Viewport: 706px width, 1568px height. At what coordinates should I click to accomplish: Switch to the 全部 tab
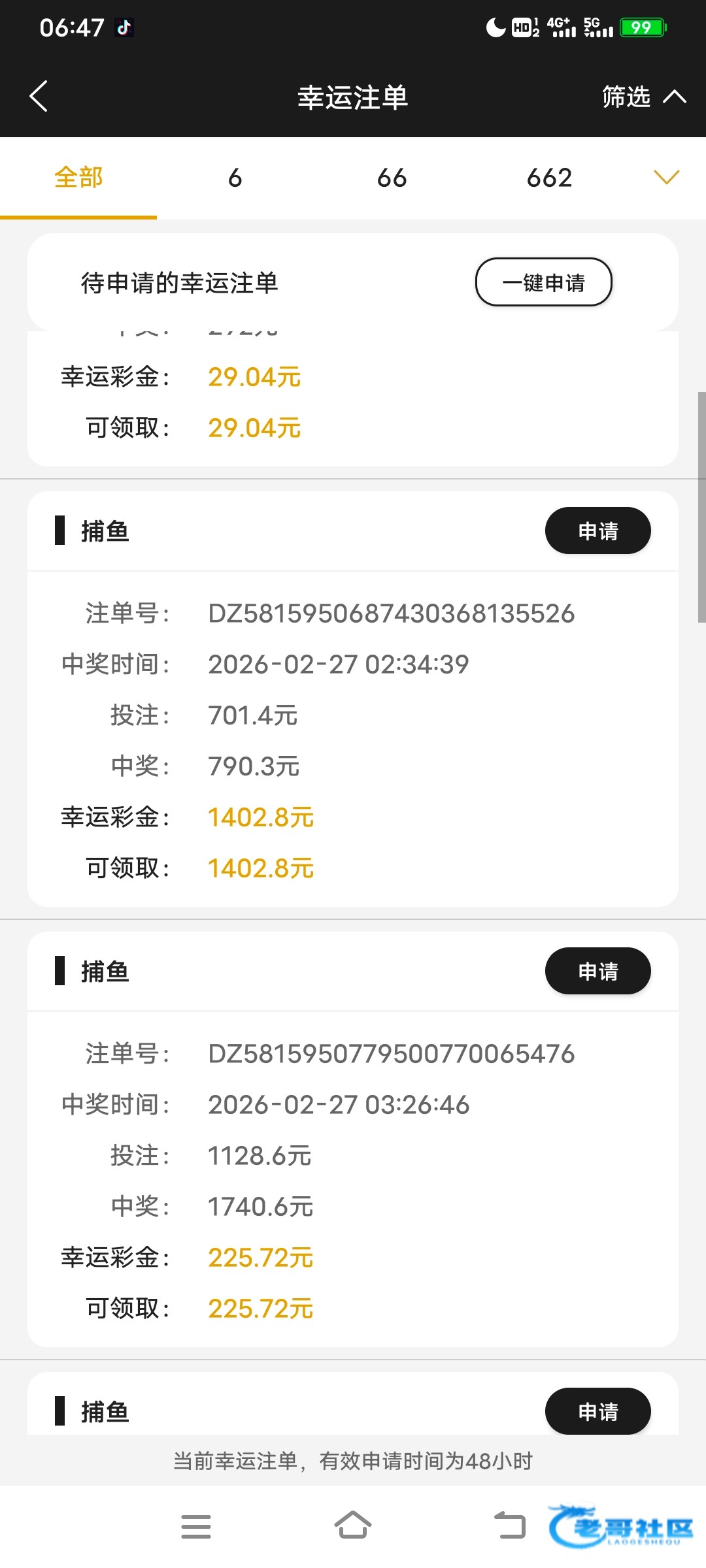pos(78,178)
